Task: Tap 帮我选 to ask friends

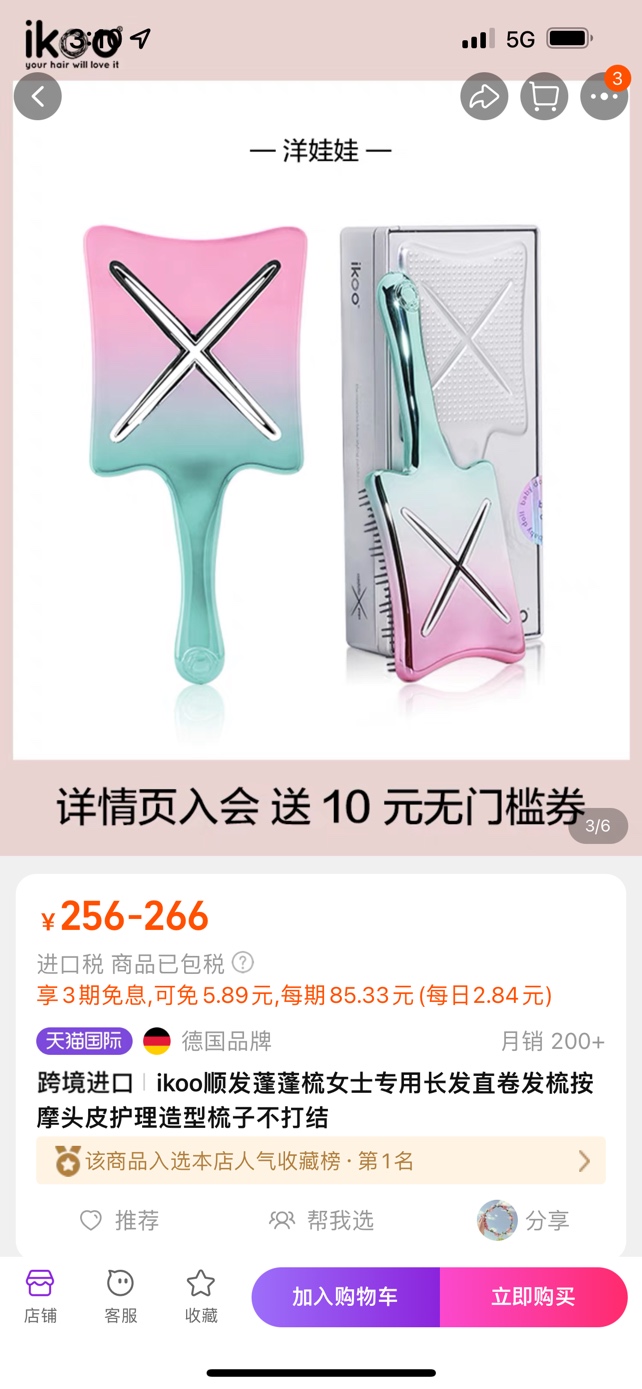Action: click(x=322, y=1220)
